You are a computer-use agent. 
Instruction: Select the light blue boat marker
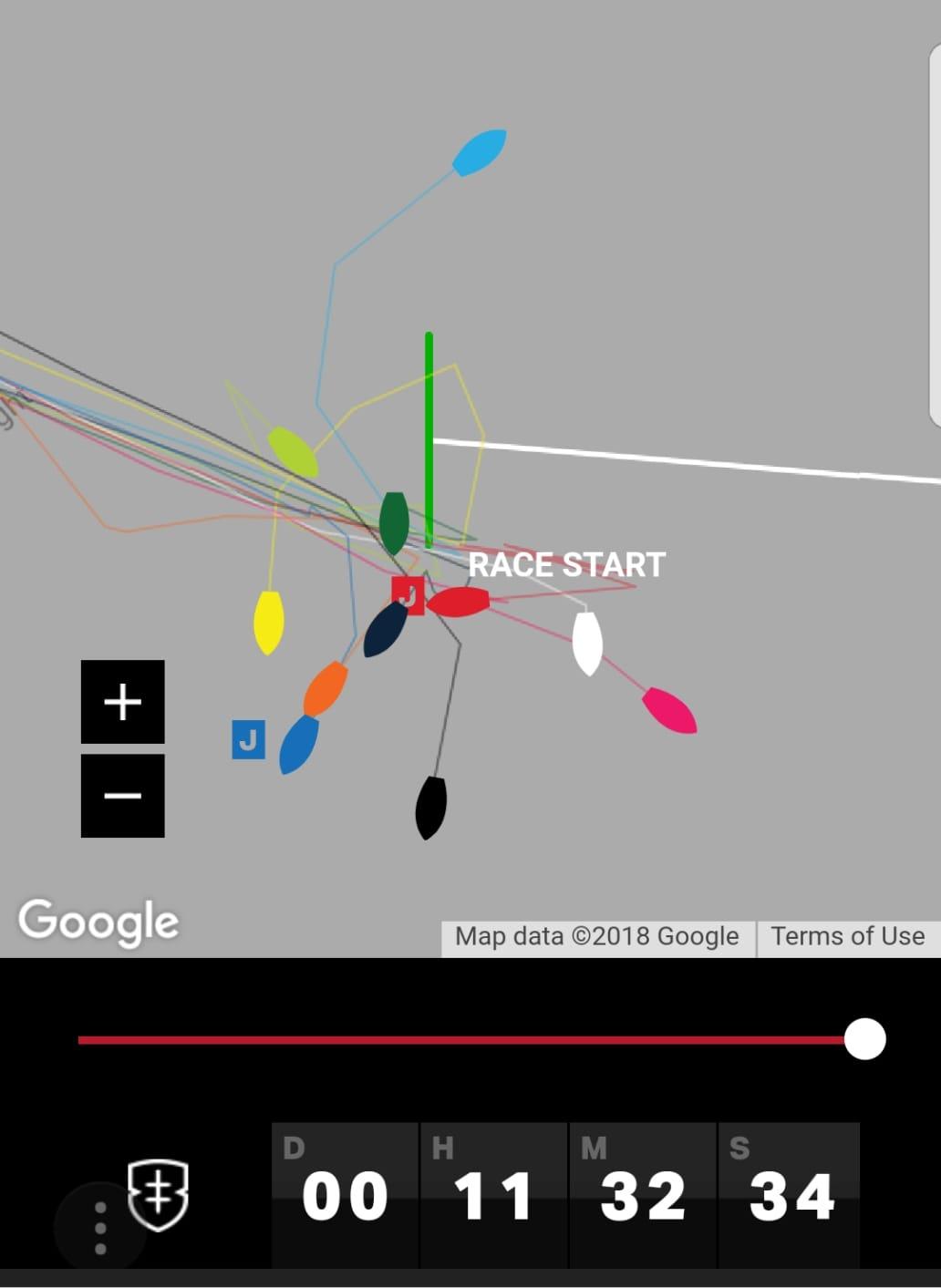pos(480,152)
